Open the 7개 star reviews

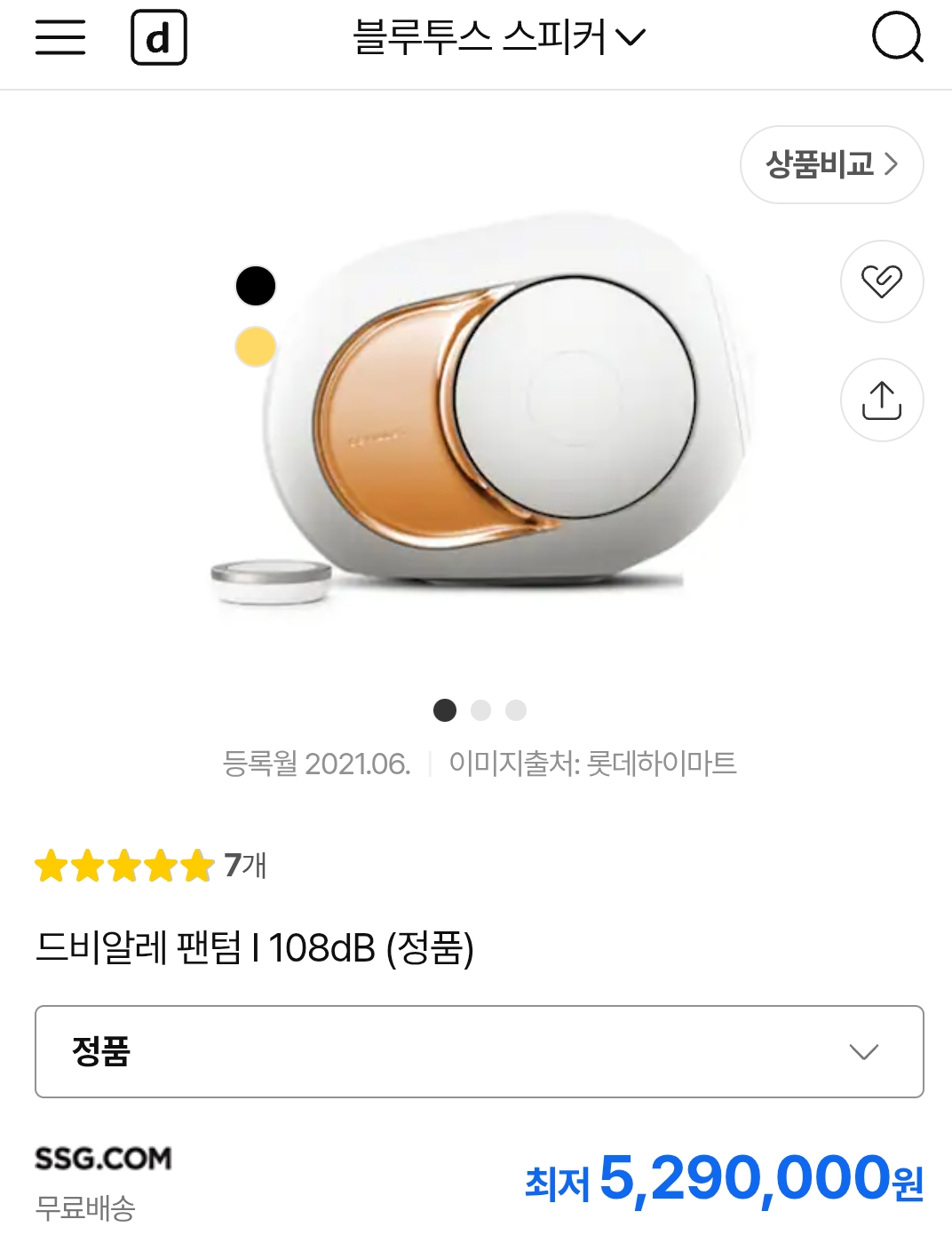coord(151,865)
